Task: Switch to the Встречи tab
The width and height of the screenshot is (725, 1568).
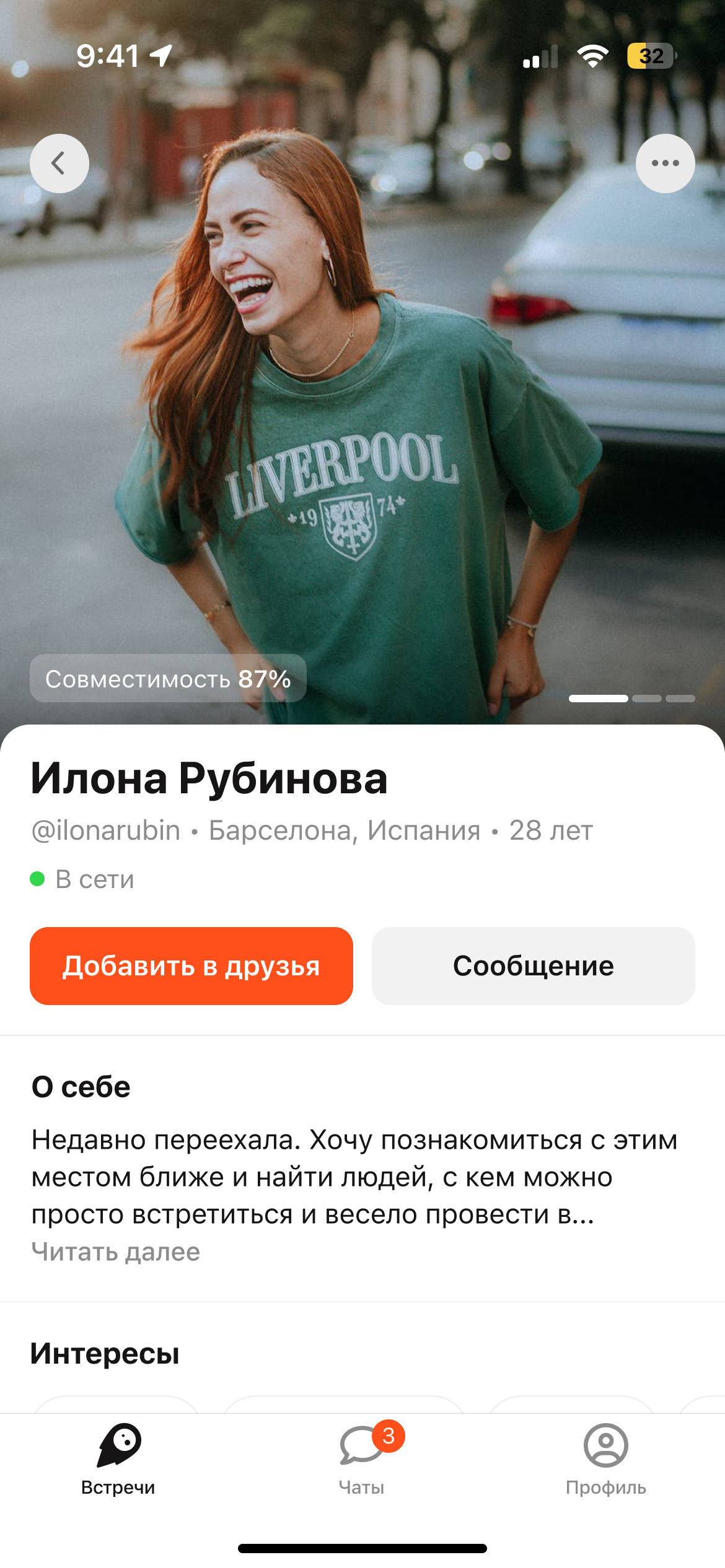Action: point(118,1458)
